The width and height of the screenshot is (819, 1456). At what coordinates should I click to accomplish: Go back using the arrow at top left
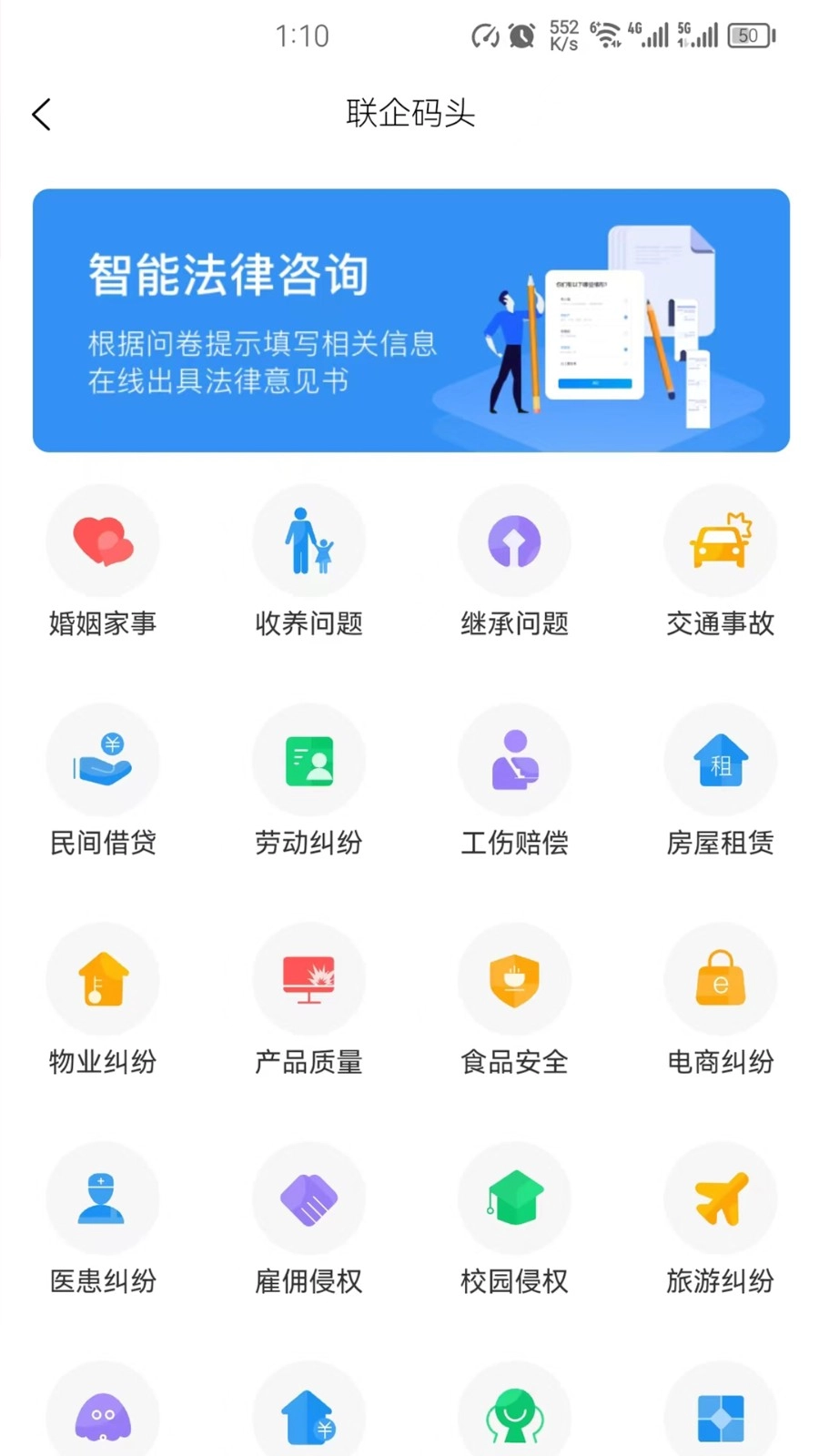point(41,114)
